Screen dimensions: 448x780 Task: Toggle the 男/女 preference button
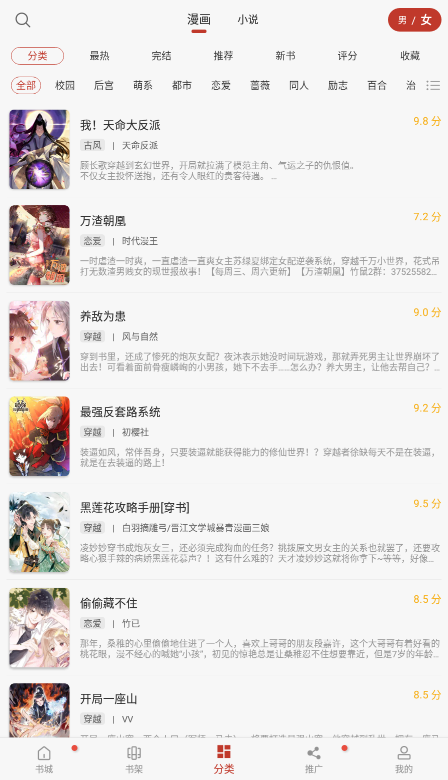(414, 20)
